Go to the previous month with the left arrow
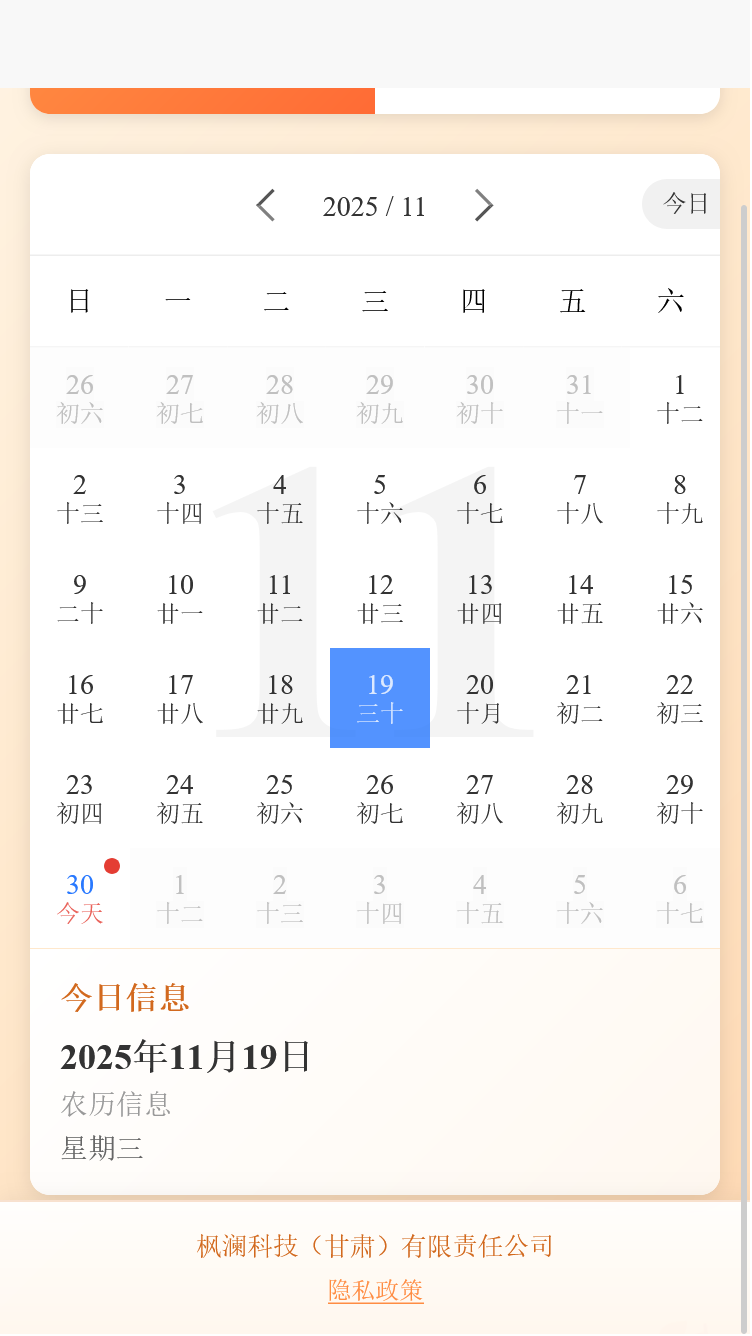The height and width of the screenshot is (1336, 752). [265, 205]
